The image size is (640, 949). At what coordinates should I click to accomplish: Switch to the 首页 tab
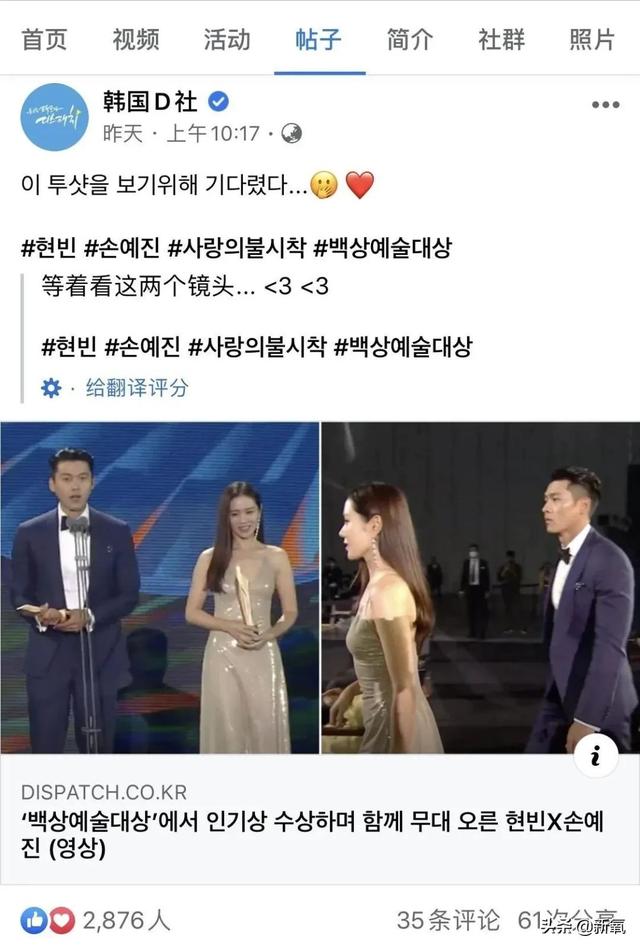[x=44, y=40]
